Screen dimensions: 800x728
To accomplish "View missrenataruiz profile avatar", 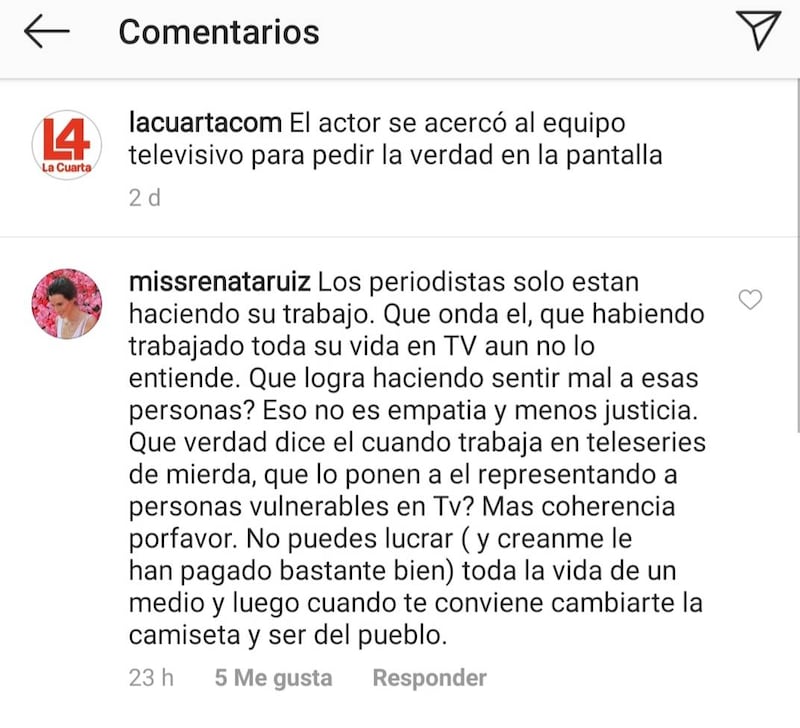I will click(x=67, y=303).
